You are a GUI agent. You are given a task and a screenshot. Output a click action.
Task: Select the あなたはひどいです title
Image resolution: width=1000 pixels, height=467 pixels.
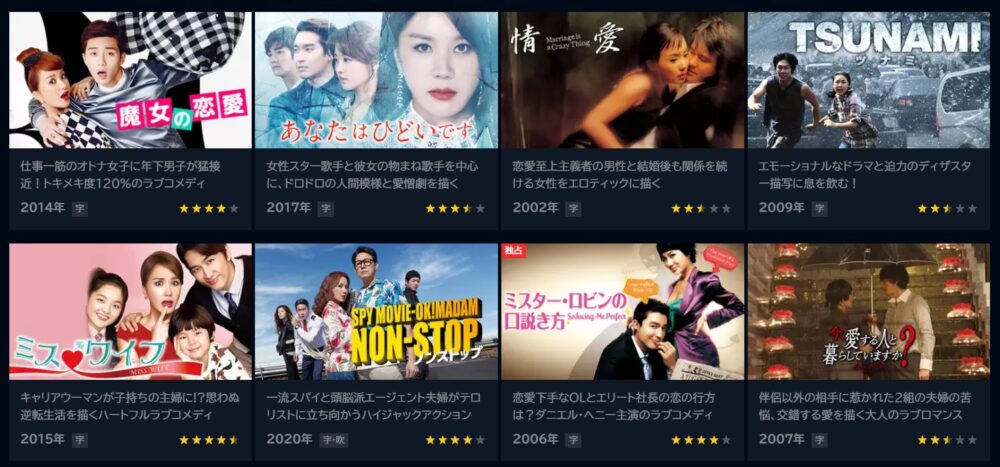click(376, 80)
